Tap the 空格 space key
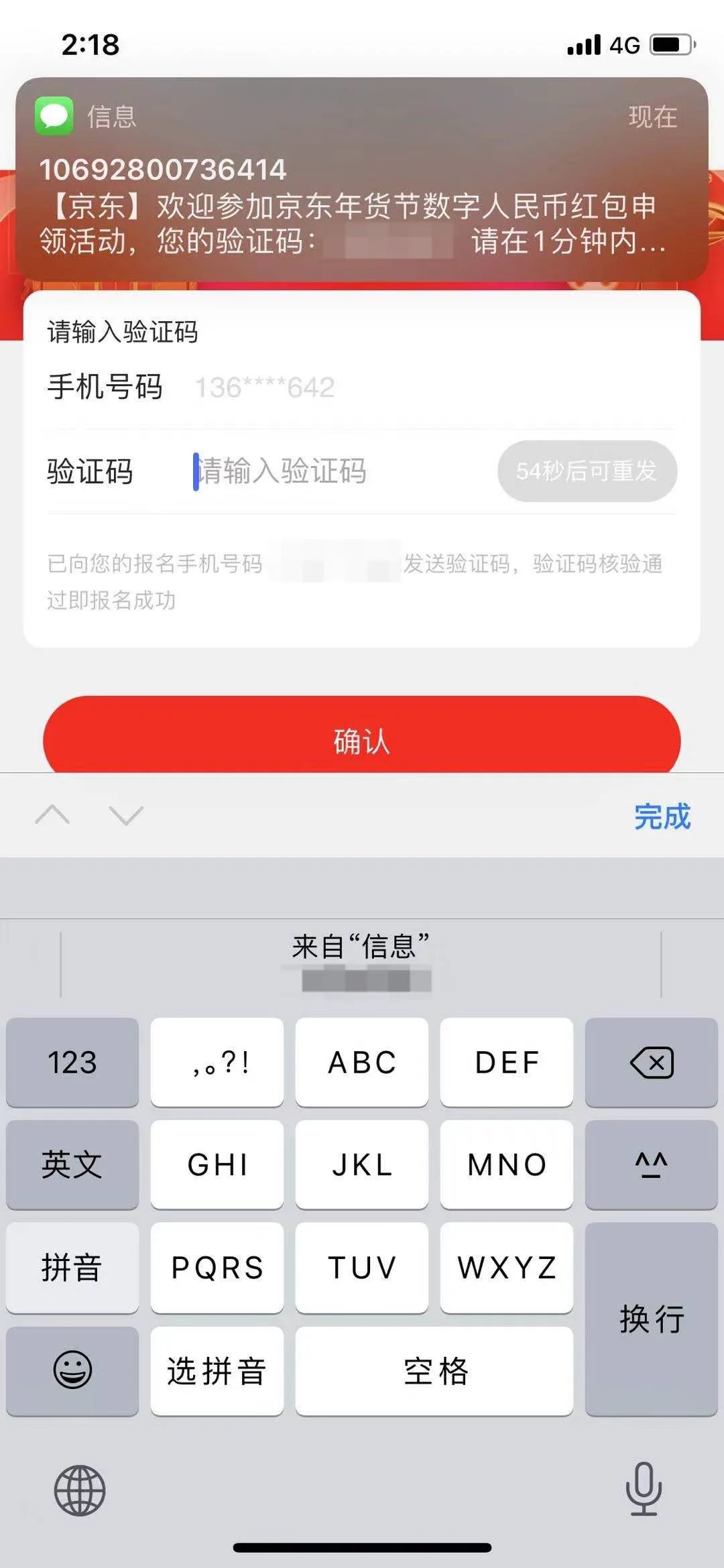The height and width of the screenshot is (1568, 724). pos(434,1371)
